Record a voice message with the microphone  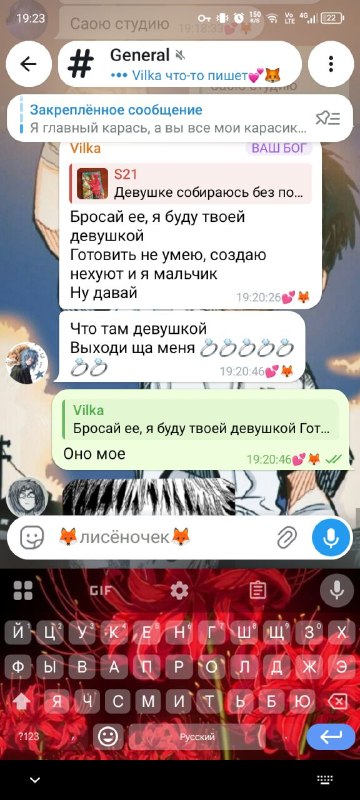pyautogui.click(x=331, y=537)
